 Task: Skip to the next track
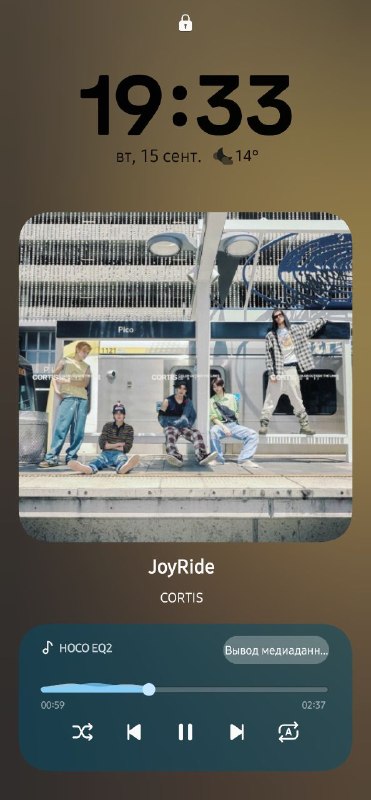coord(237,732)
